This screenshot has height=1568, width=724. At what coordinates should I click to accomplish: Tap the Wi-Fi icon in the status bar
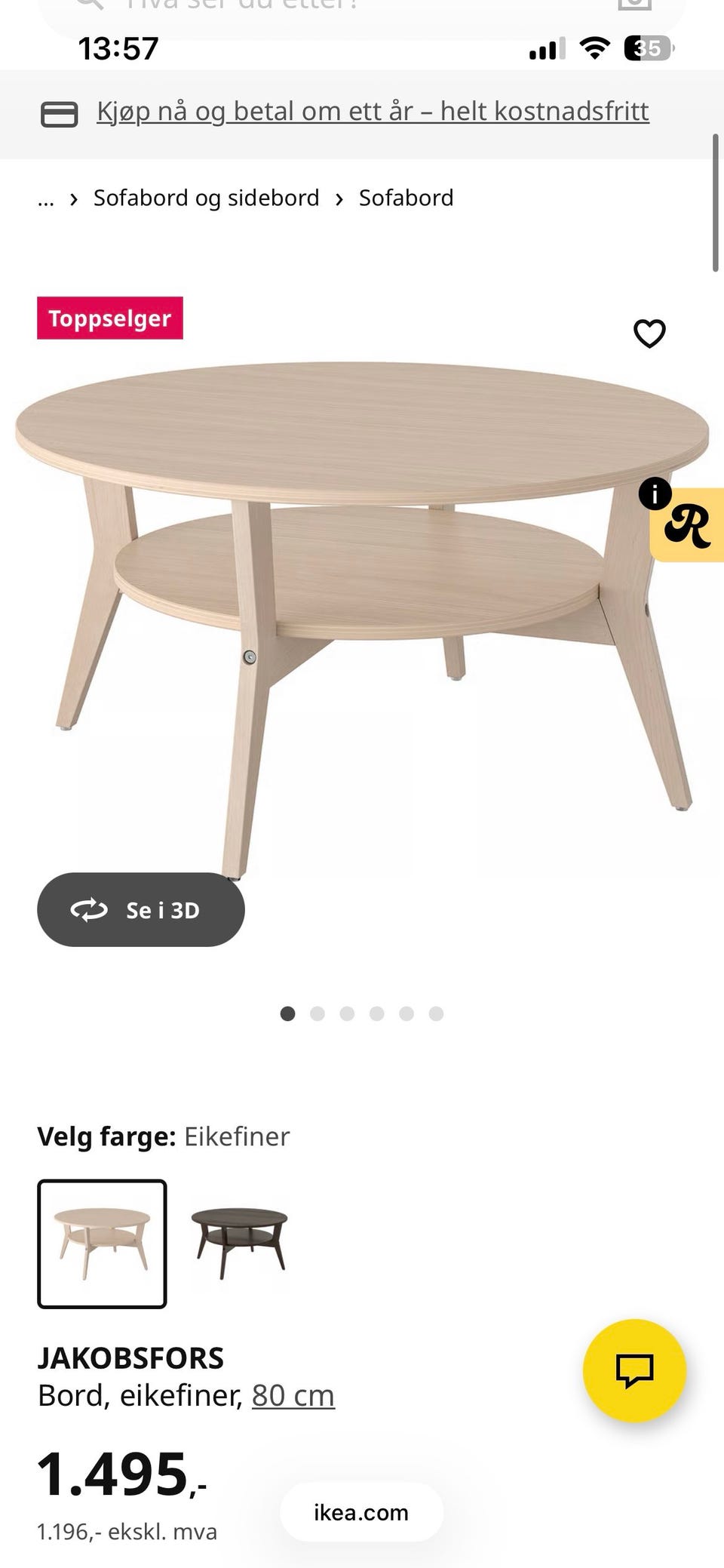point(594,48)
